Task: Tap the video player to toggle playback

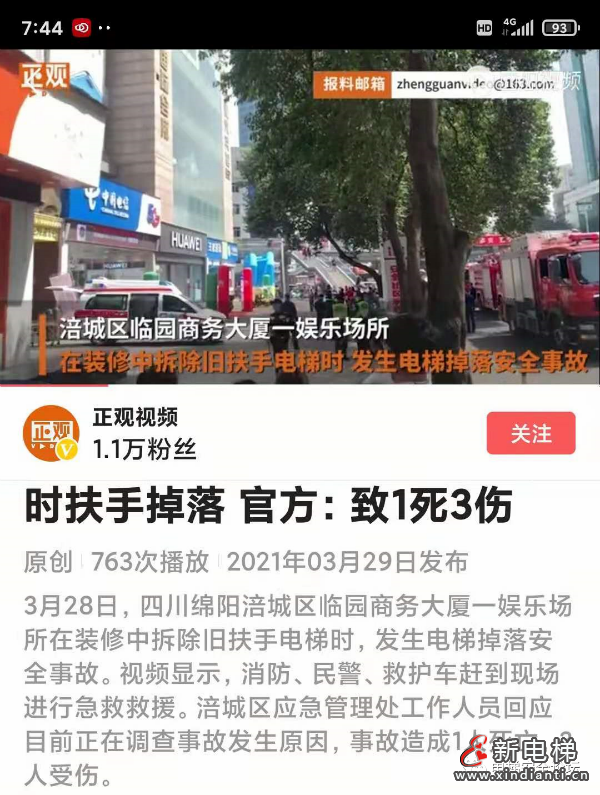Action: click(300, 217)
